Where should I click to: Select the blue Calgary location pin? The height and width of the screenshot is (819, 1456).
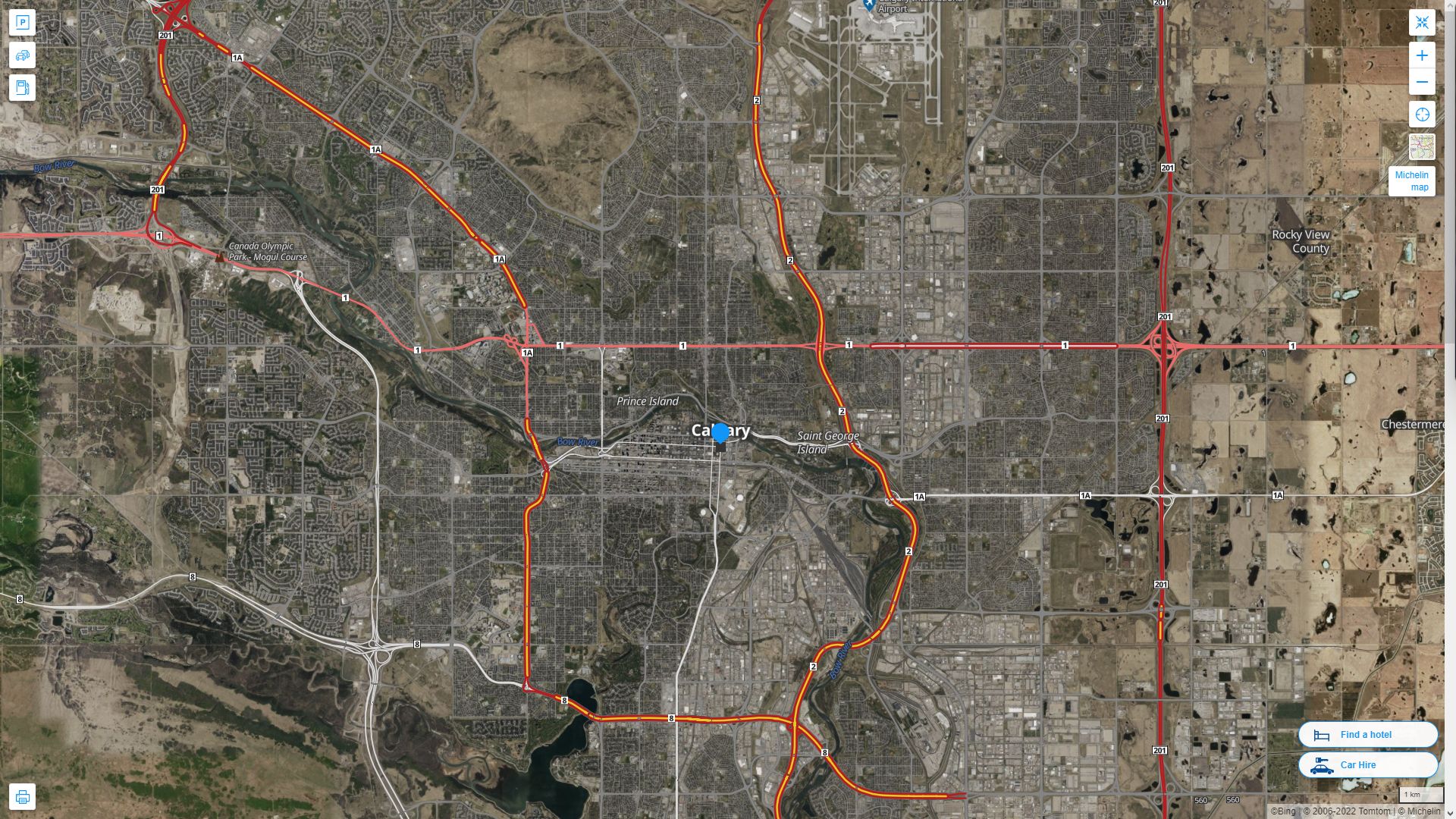(720, 433)
